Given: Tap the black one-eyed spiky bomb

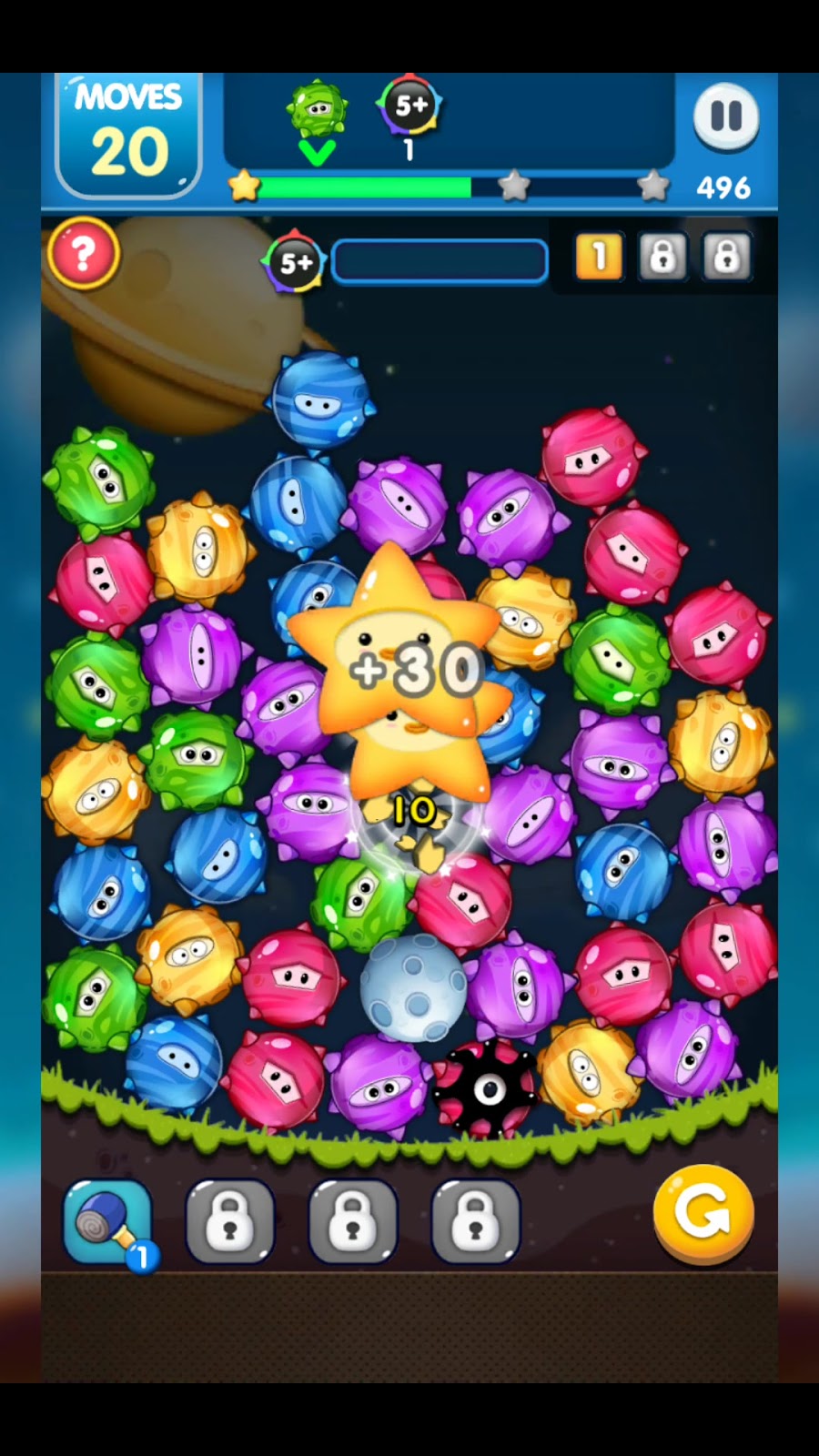Looking at the screenshot, I should [486, 1088].
